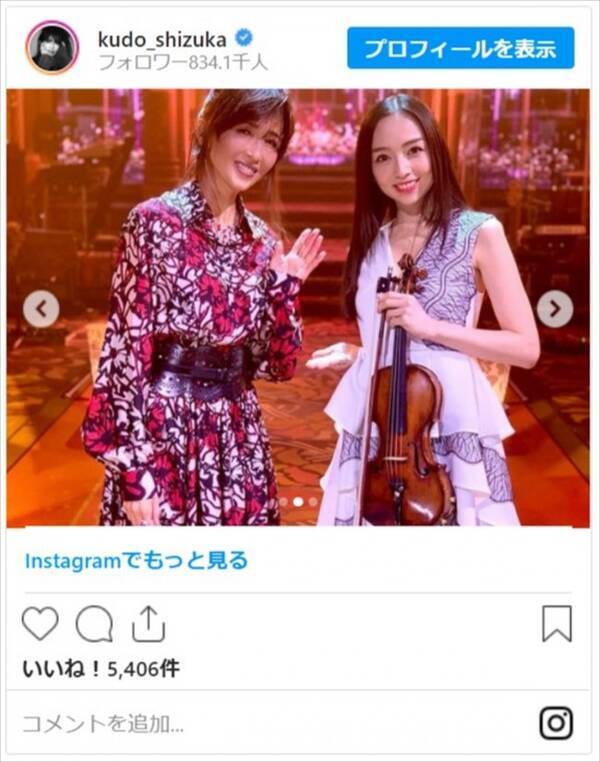600x762 pixels.
Task: Open kudo_shizuka's profile avatar
Action: pos(53,49)
